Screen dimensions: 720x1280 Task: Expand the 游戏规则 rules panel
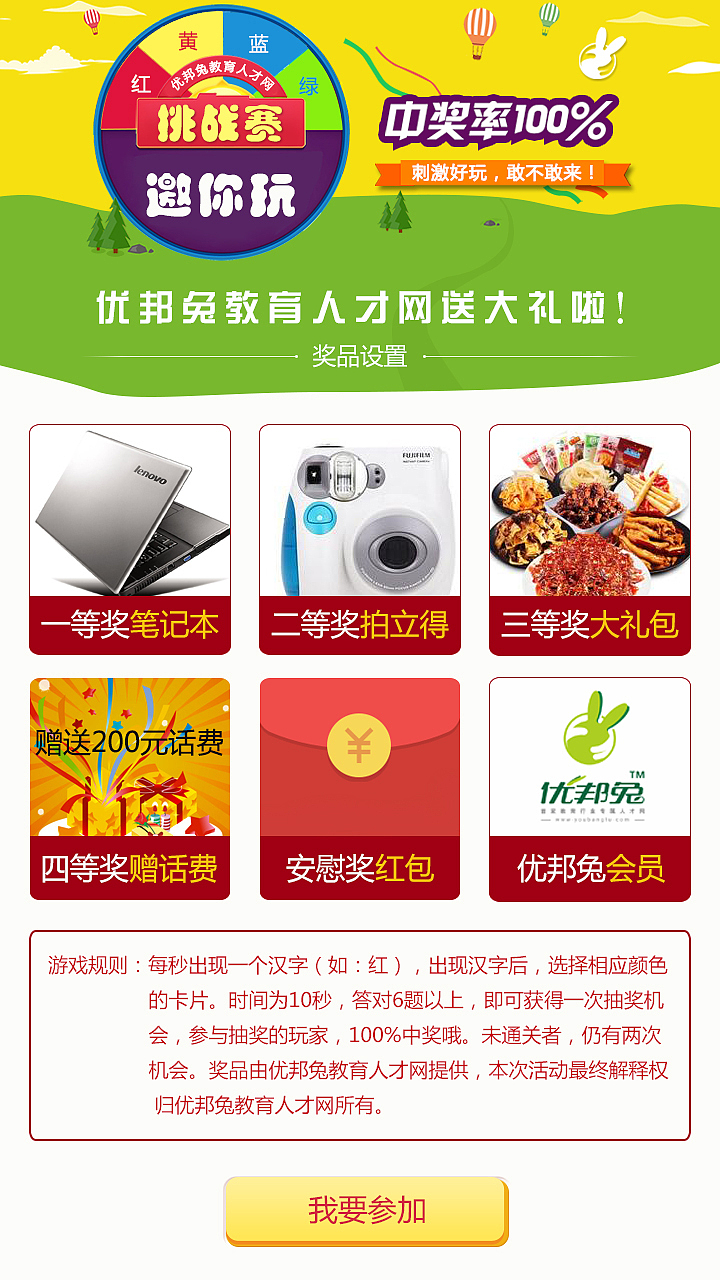click(360, 1030)
